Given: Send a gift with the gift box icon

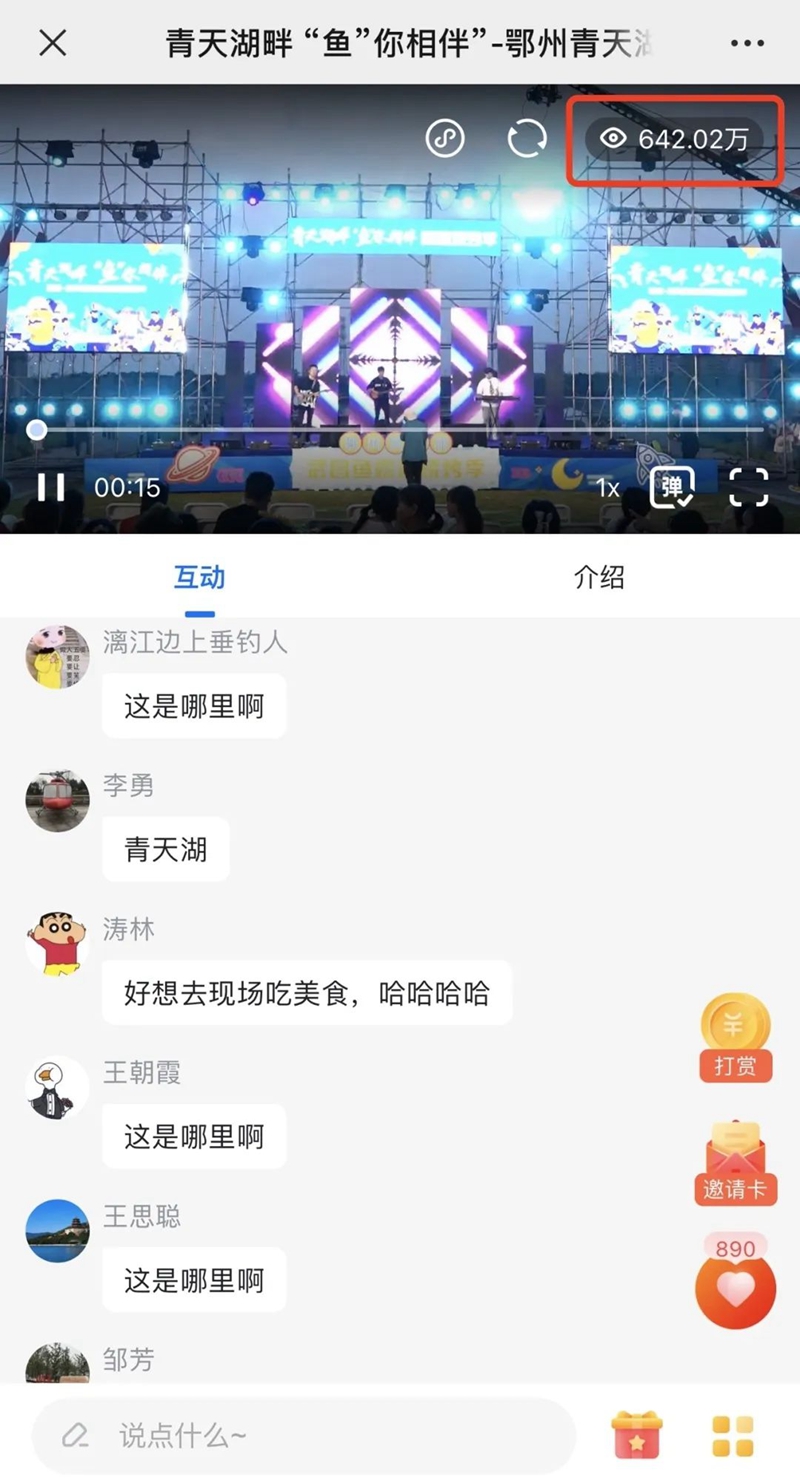Looking at the screenshot, I should [637, 1436].
